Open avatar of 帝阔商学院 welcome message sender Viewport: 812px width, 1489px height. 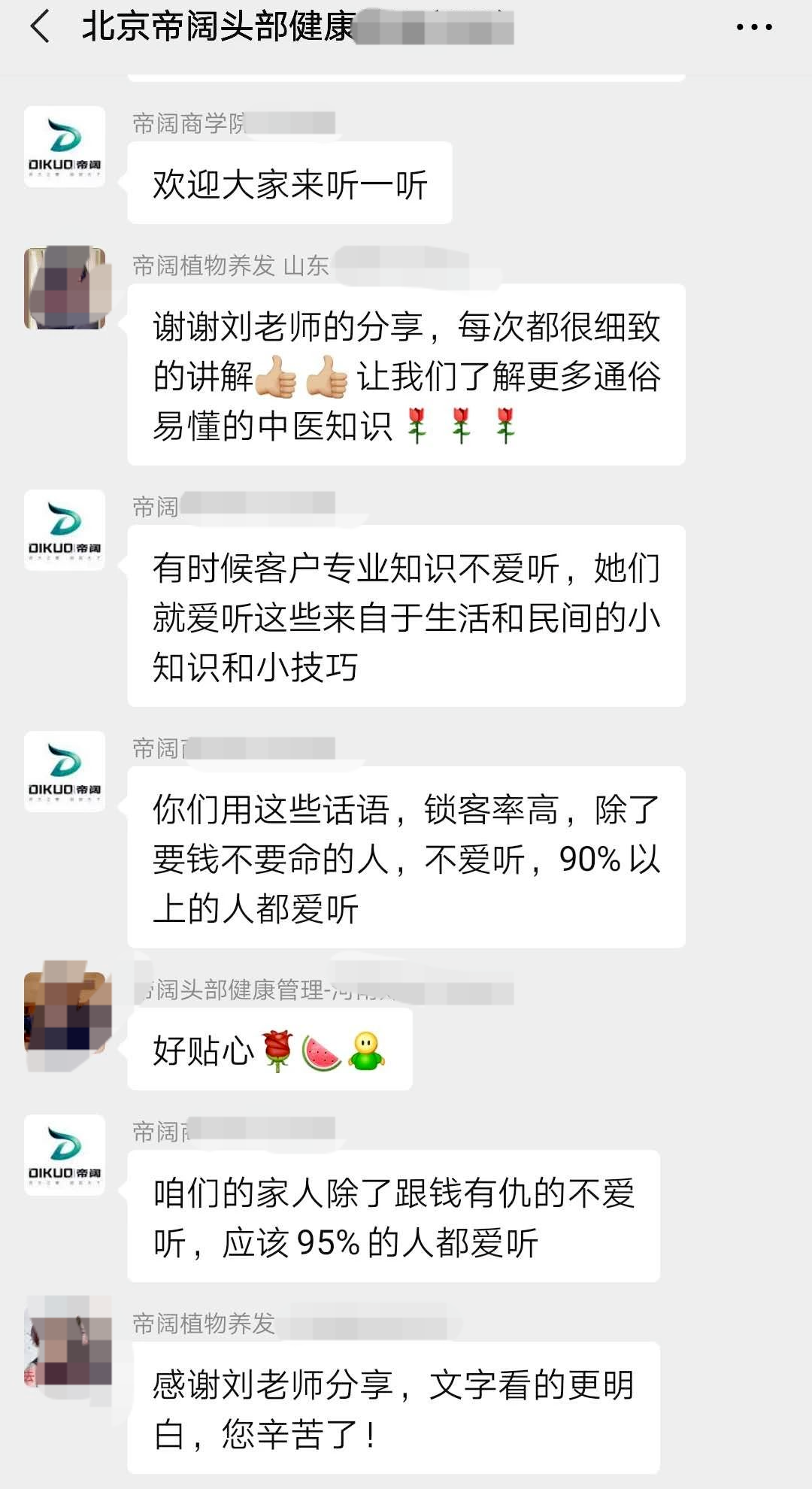[x=65, y=147]
